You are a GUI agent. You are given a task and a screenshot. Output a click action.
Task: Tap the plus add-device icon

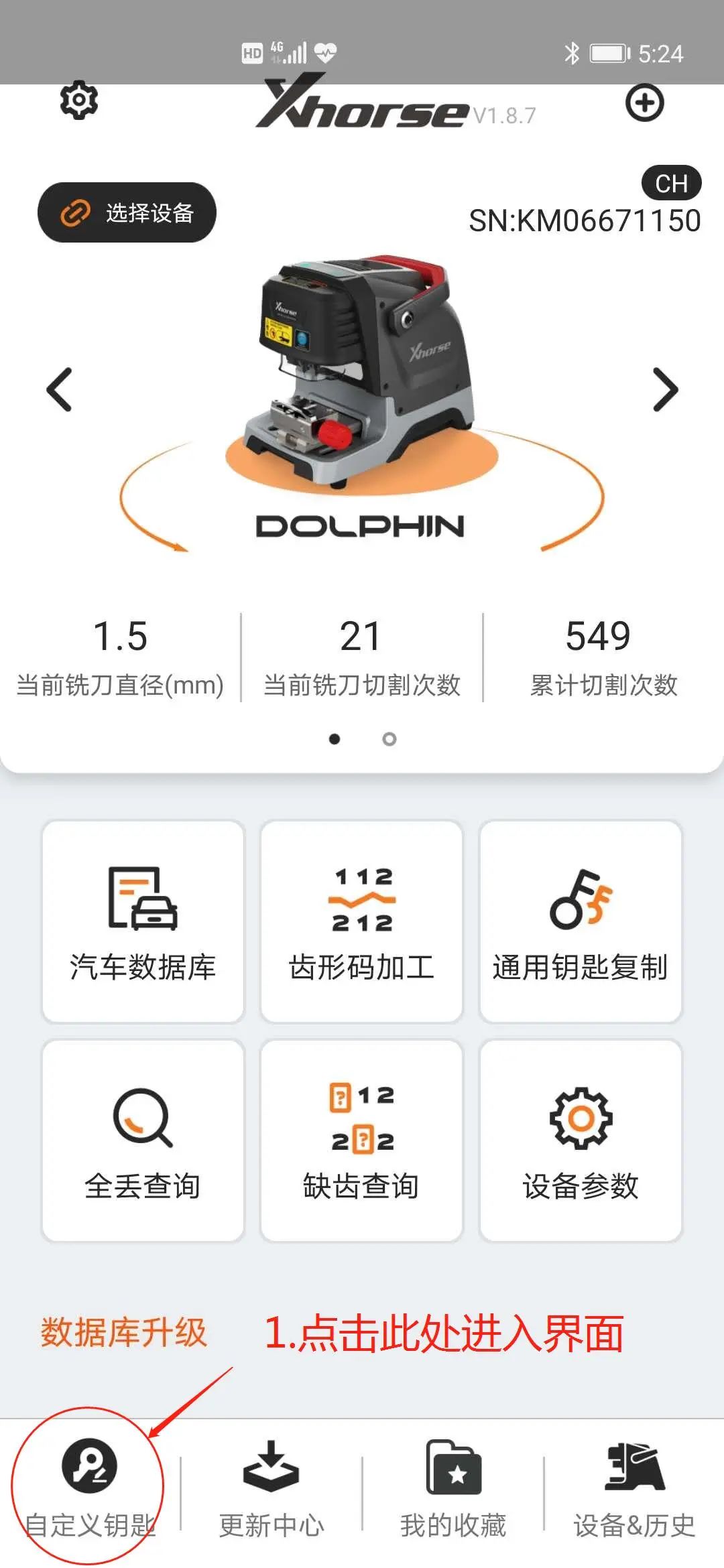[x=644, y=103]
